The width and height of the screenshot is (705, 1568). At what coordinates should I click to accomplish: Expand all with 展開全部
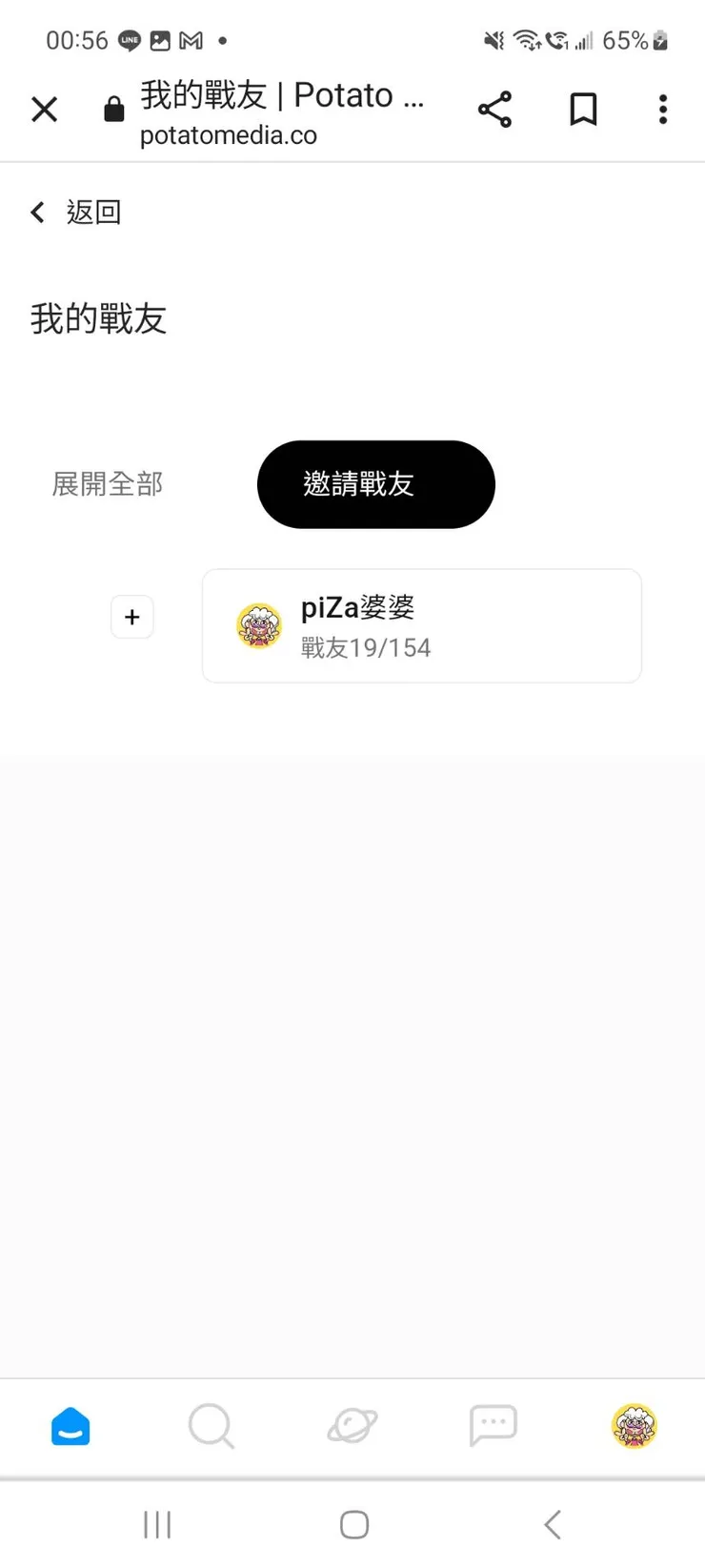[107, 484]
